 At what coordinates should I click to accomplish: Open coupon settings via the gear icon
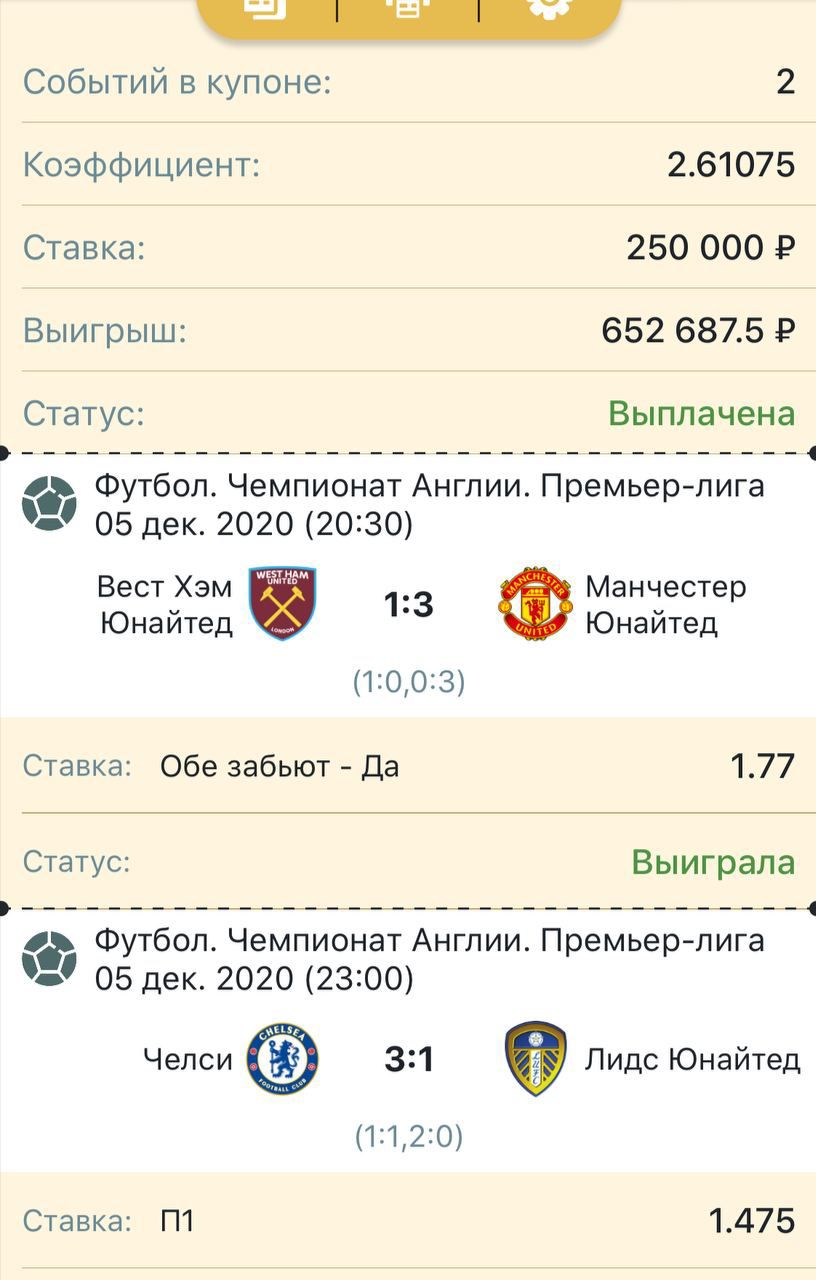(x=547, y=8)
